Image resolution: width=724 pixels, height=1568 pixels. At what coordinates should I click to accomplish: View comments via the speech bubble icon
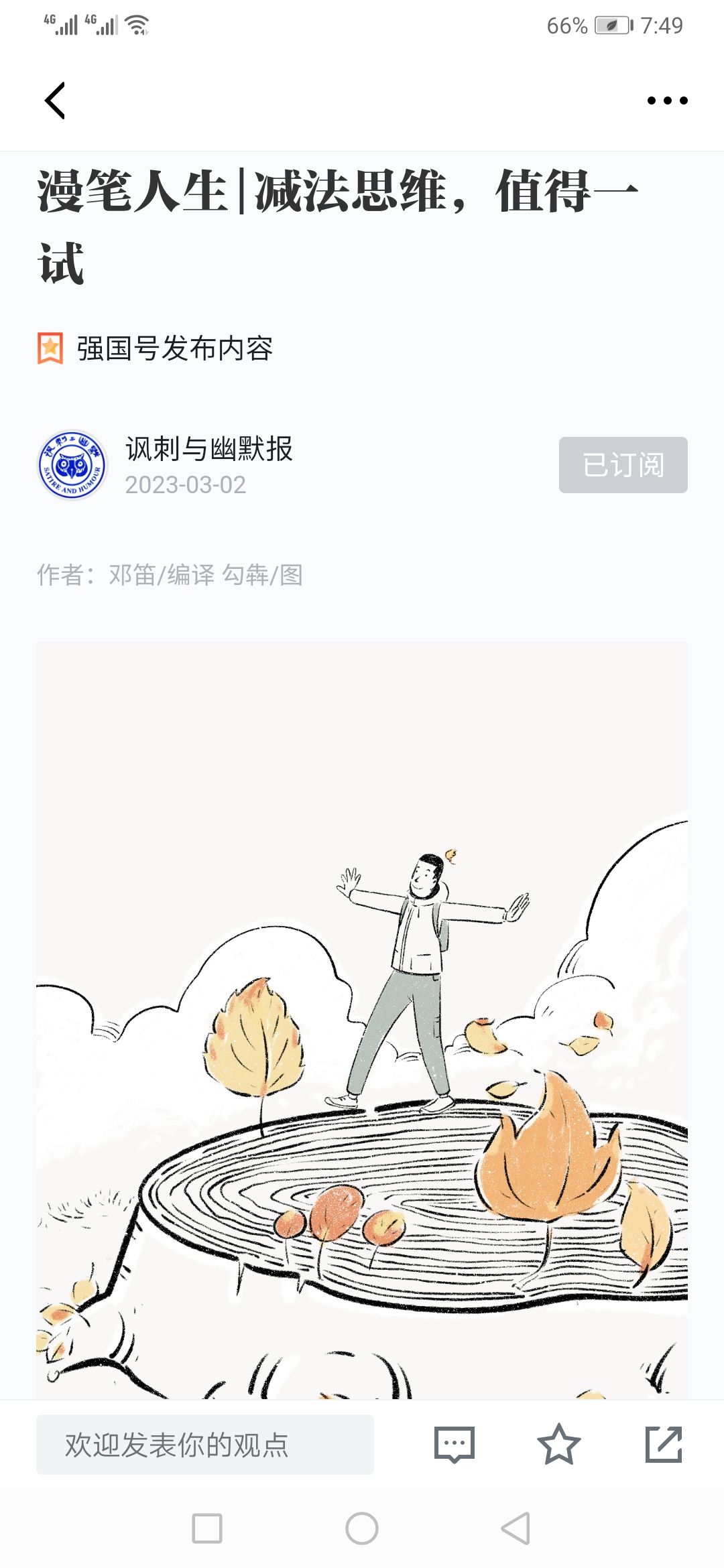455,1445
